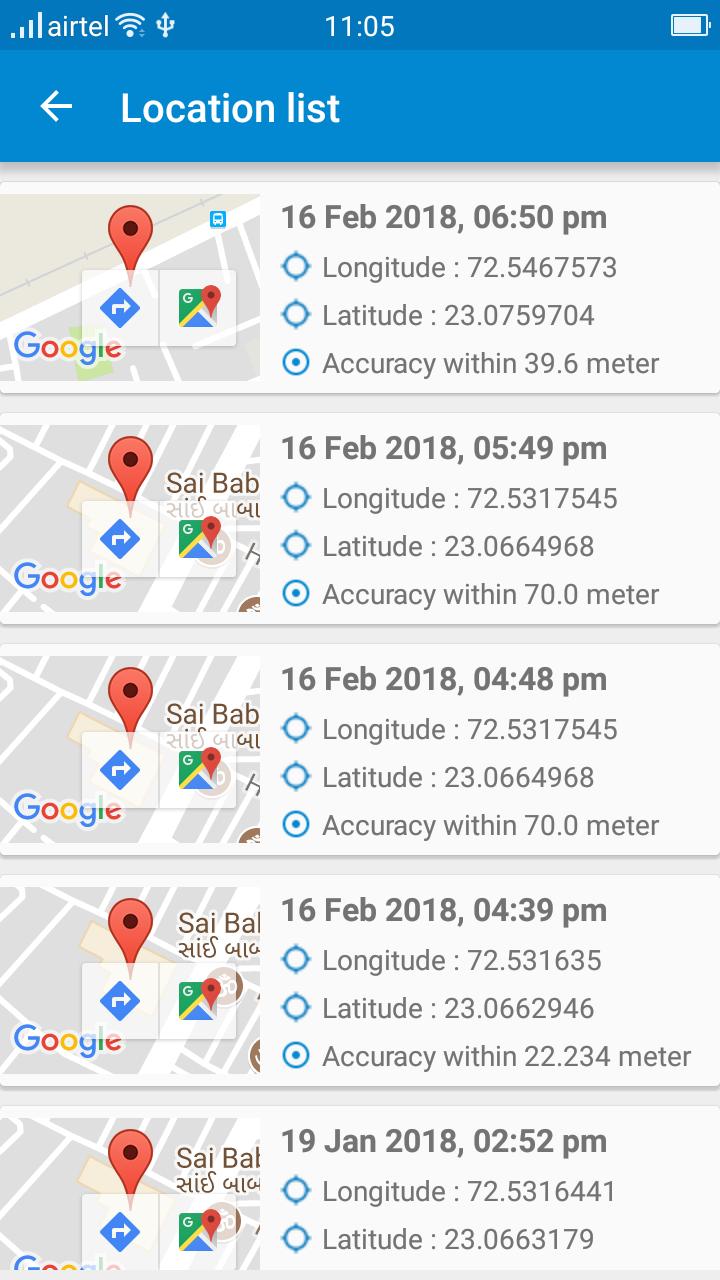The height and width of the screenshot is (1280, 720).
Task: Open 05:49 pm location in Google Maps
Action: coord(198,539)
